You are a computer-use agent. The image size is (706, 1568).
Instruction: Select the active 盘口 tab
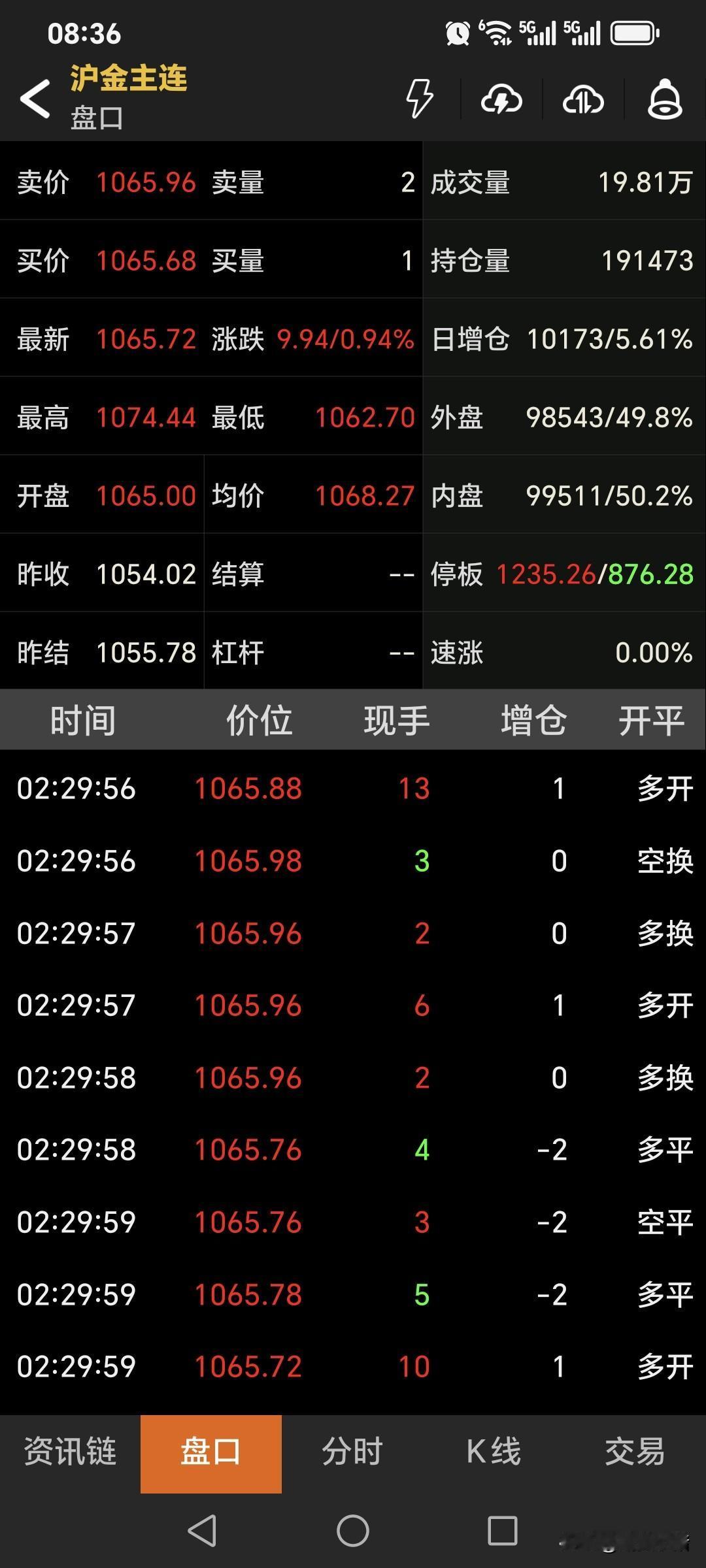coord(211,1452)
